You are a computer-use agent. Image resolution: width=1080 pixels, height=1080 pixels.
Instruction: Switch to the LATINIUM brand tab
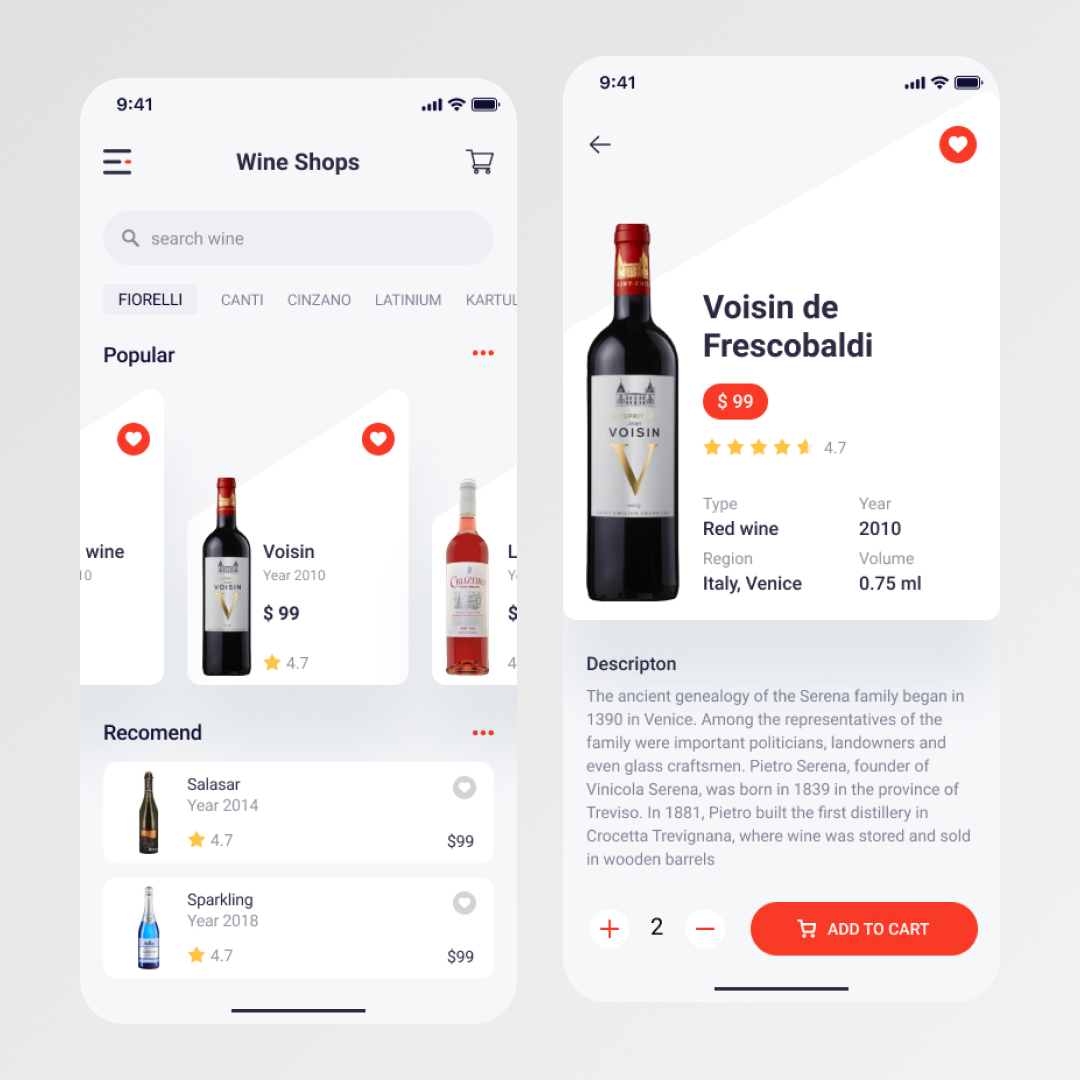(x=408, y=299)
